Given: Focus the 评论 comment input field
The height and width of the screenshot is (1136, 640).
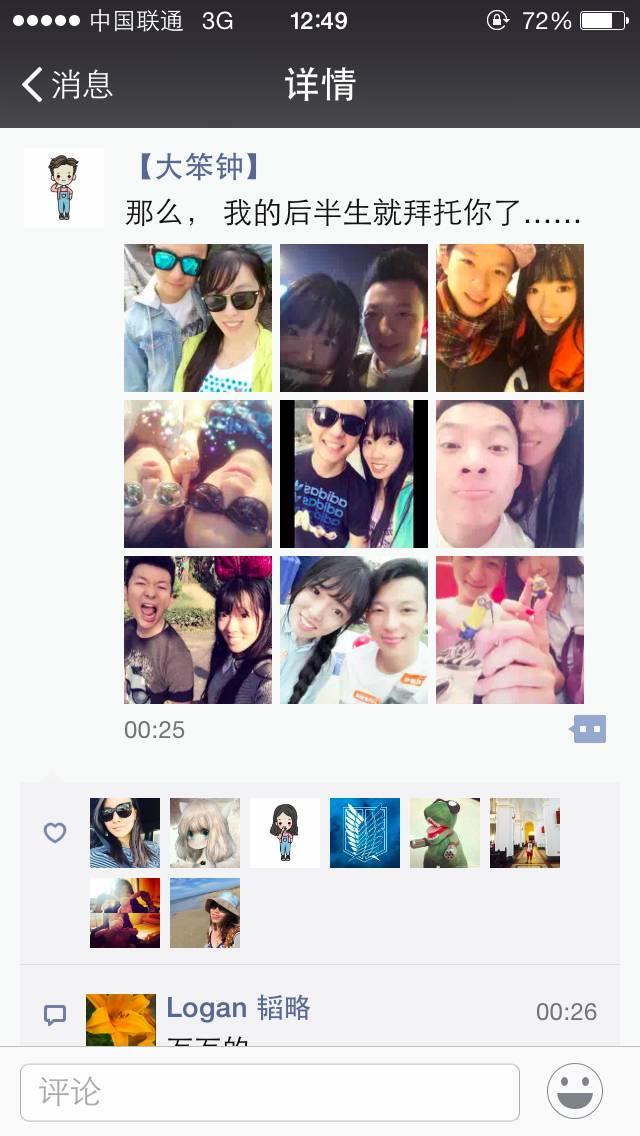Looking at the screenshot, I should tap(270, 1092).
